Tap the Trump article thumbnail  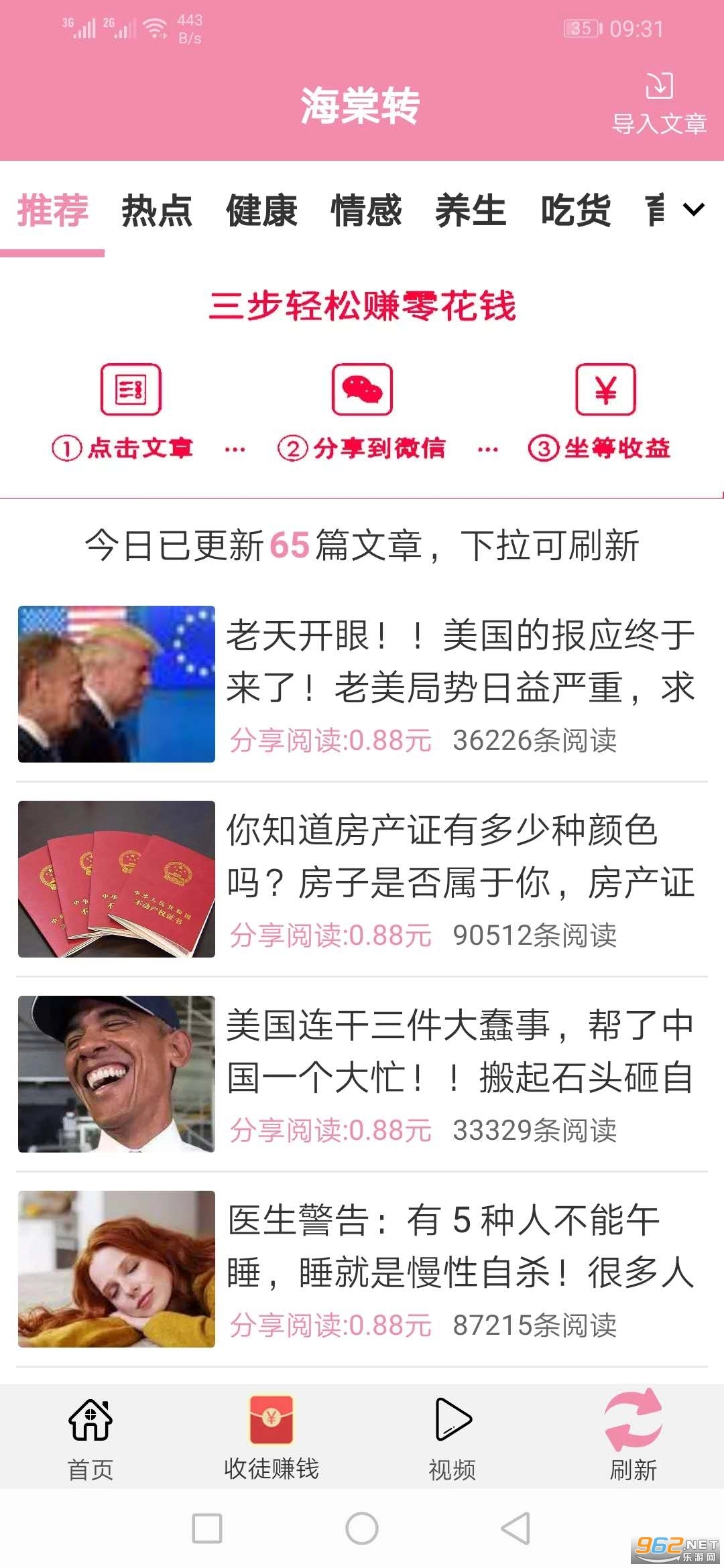point(116,683)
